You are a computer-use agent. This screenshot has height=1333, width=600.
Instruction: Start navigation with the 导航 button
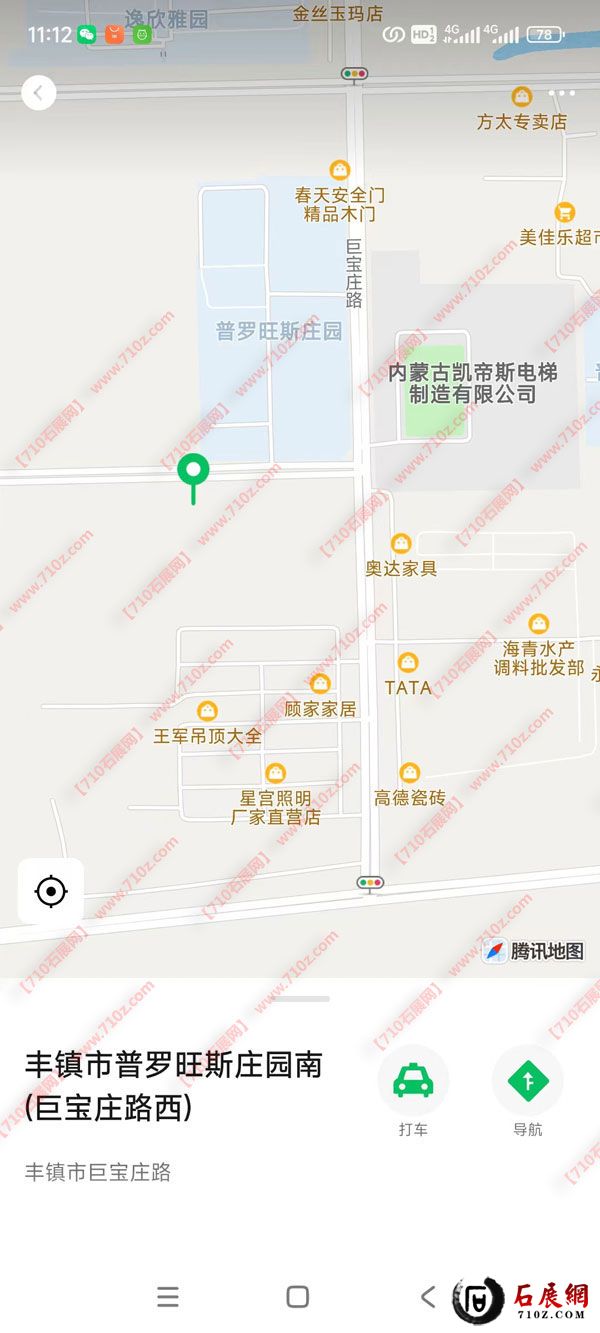click(x=527, y=1081)
